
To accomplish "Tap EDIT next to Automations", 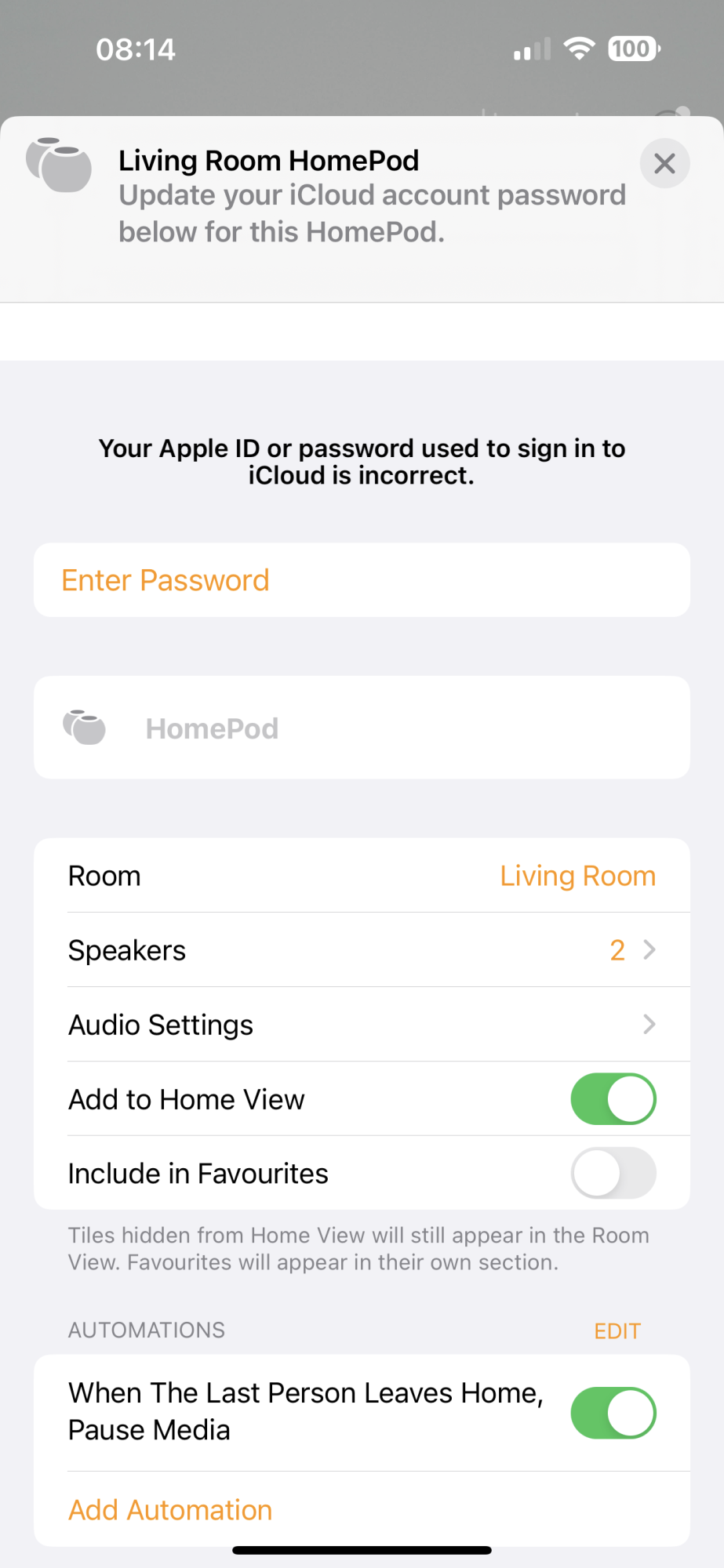I will (617, 1331).
